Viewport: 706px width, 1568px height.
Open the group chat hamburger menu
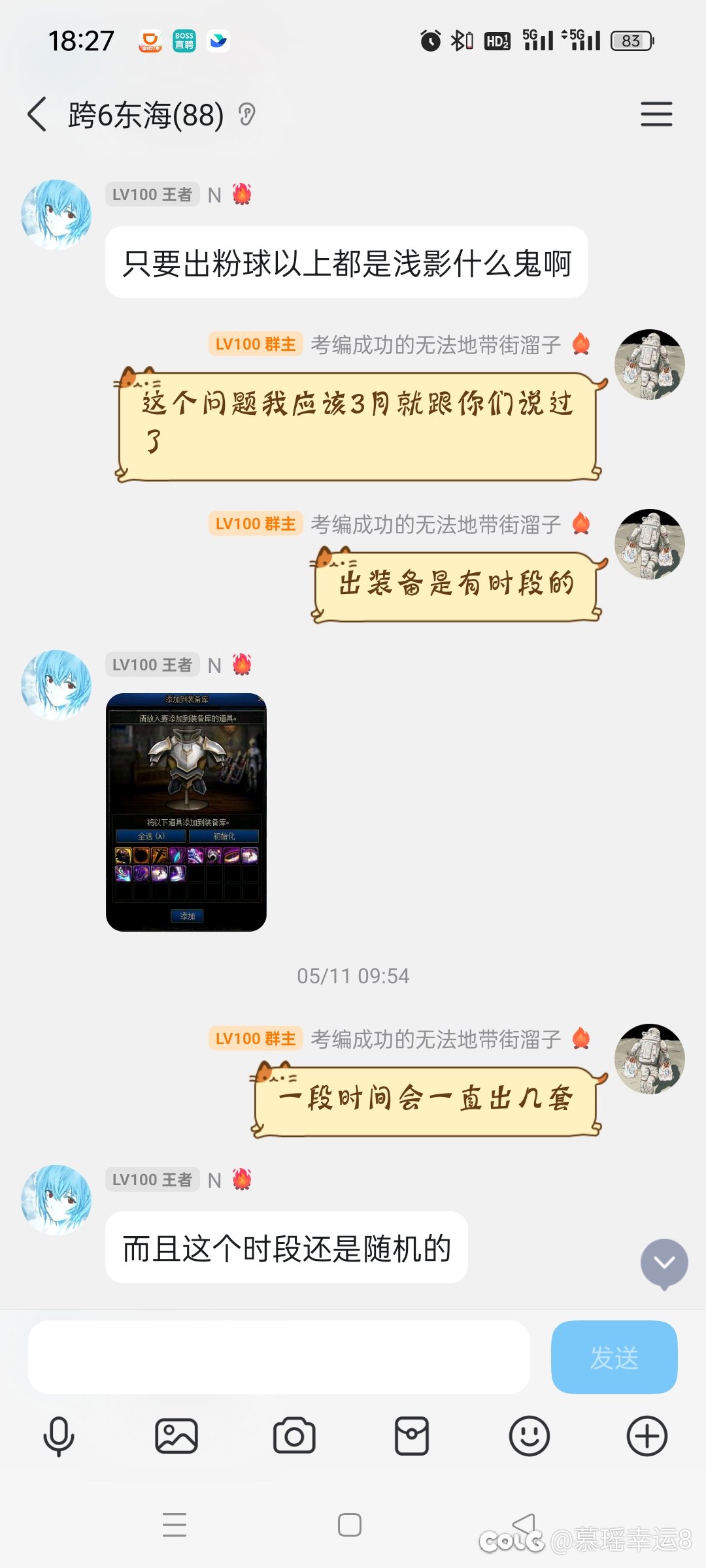pos(656,114)
